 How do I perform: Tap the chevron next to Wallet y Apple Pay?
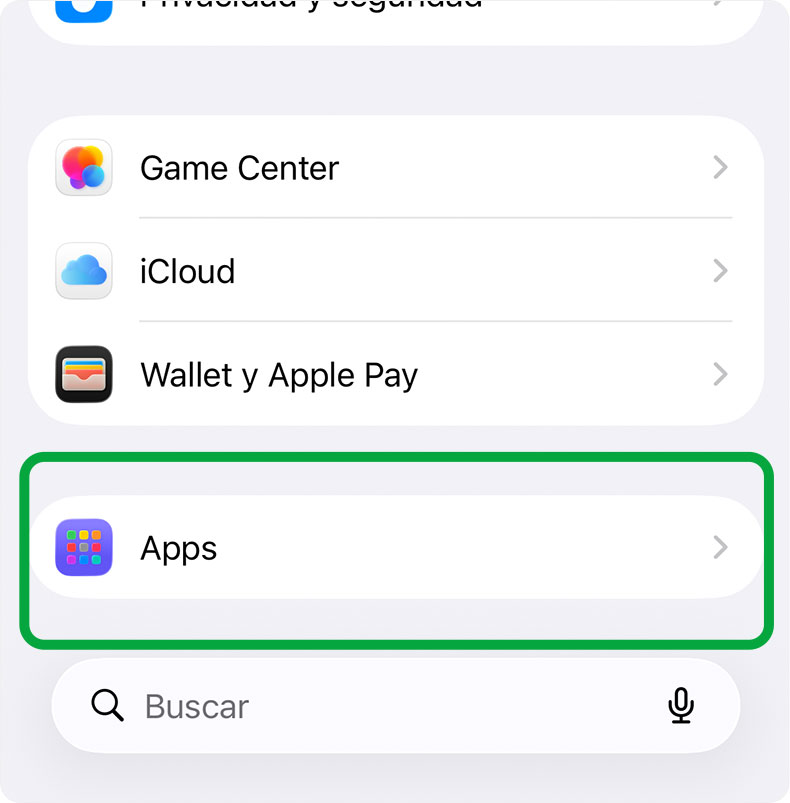point(720,374)
